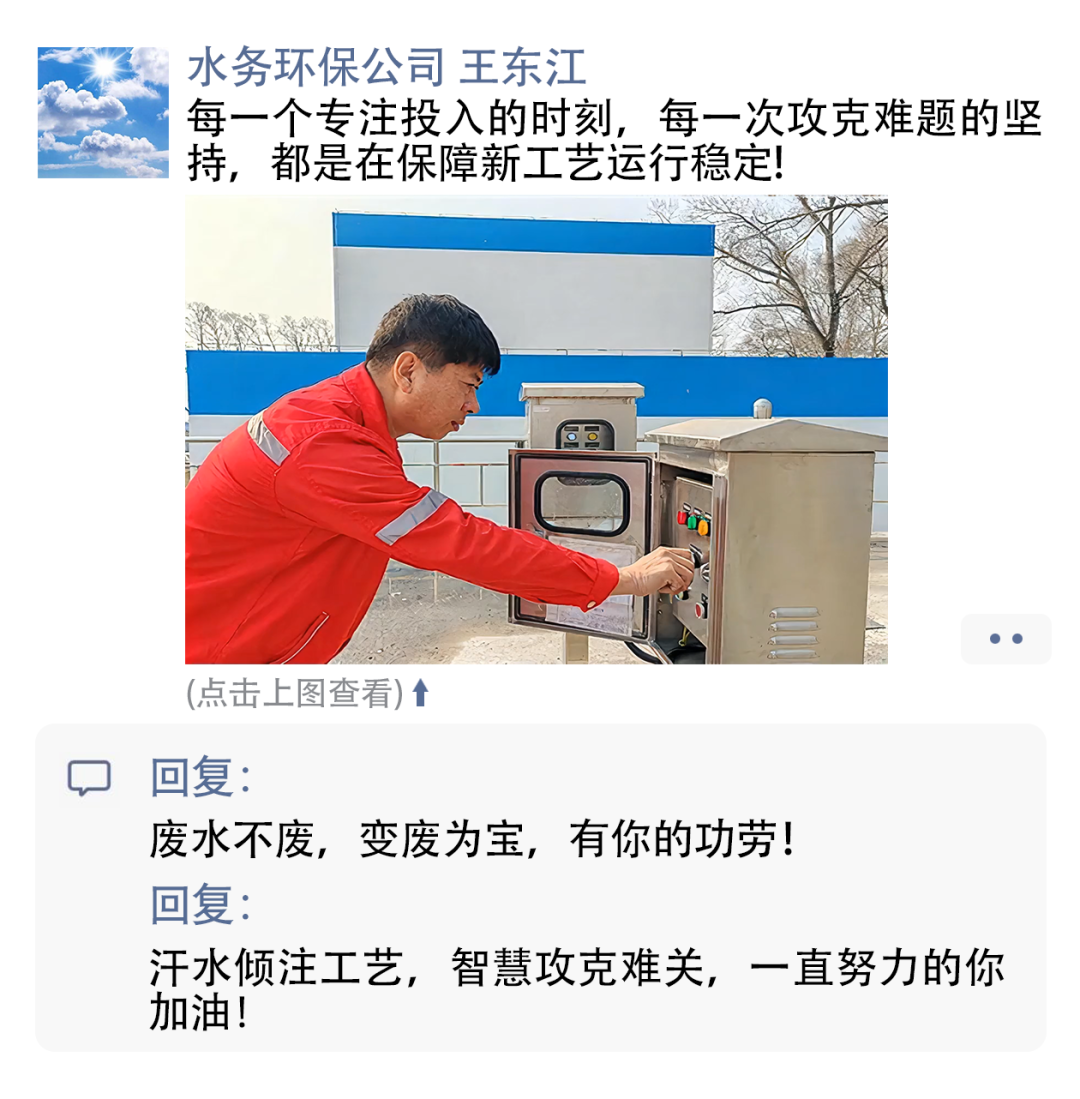Viewport: 1080px width, 1099px height.
Task: Open 王东江's sky avatar
Action: pos(103,112)
